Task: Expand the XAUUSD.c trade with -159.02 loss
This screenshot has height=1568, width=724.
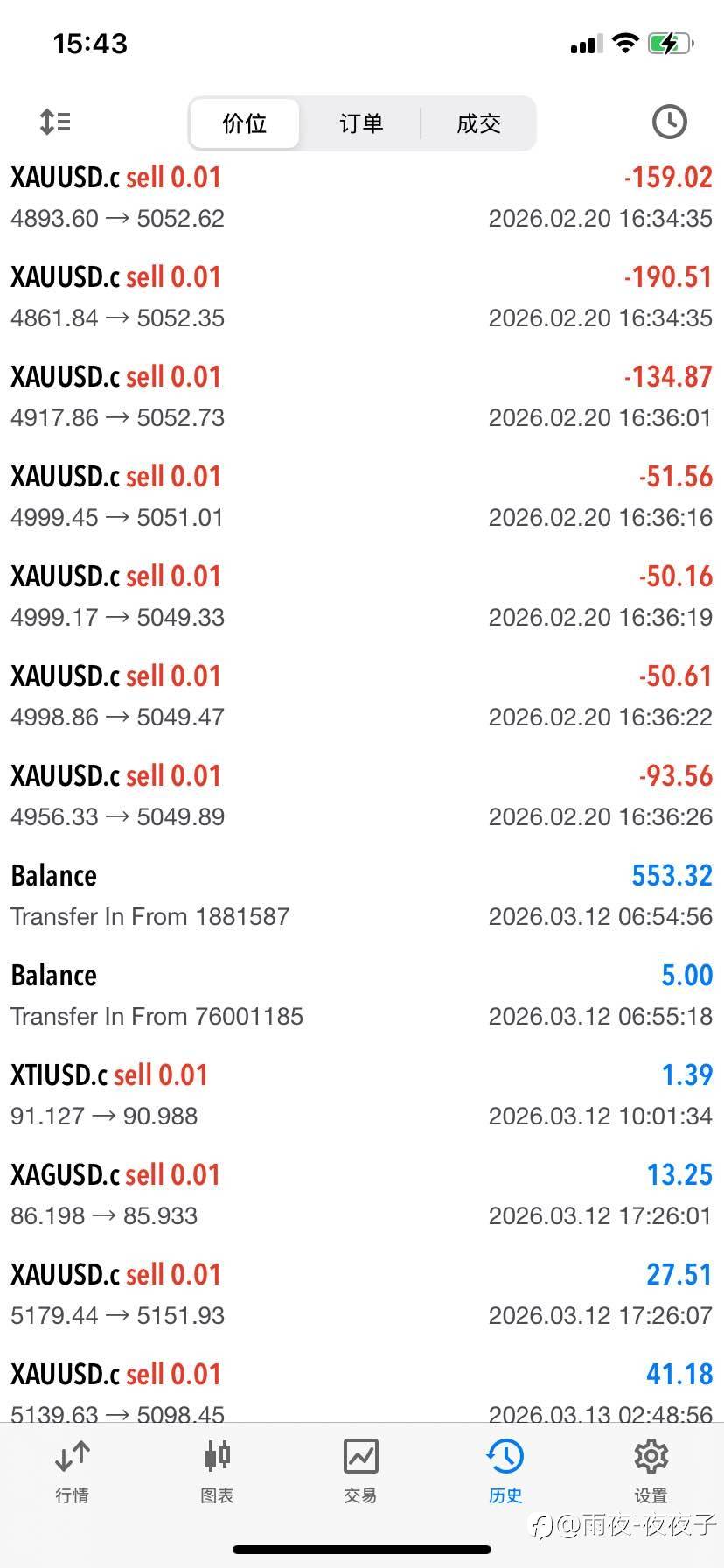Action: pyautogui.click(x=361, y=197)
